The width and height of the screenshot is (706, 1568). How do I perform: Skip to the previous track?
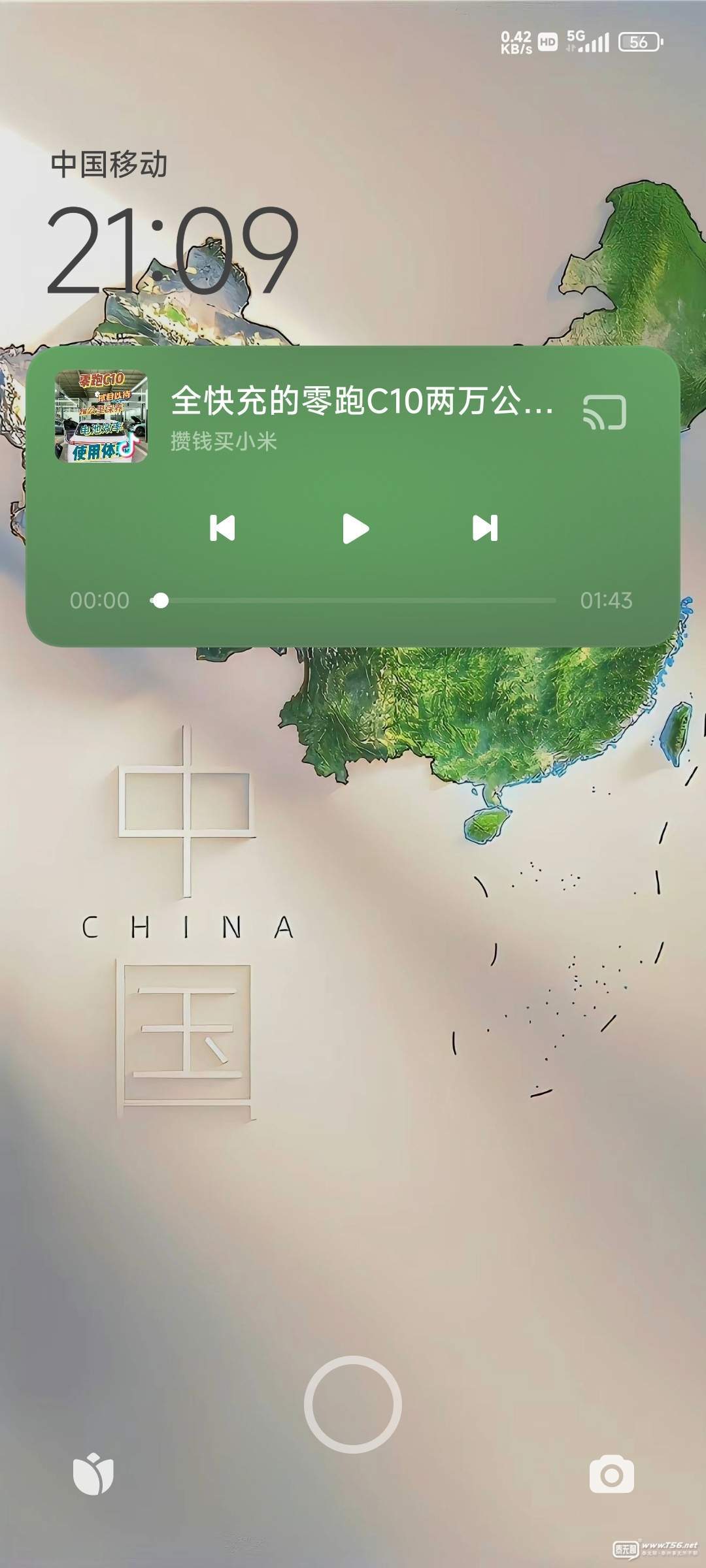222,528
